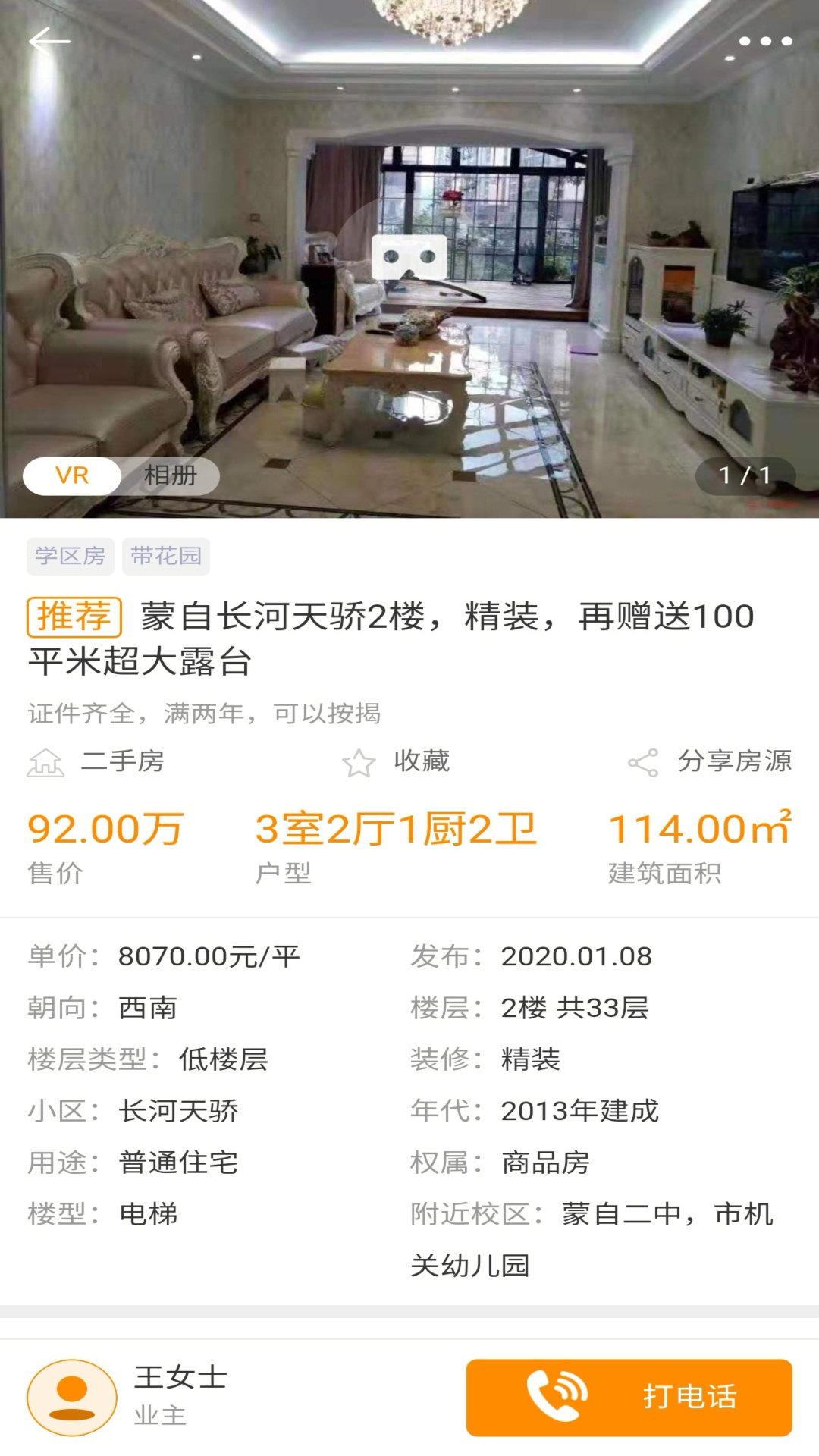Click the 92.00万 price value

tap(105, 830)
